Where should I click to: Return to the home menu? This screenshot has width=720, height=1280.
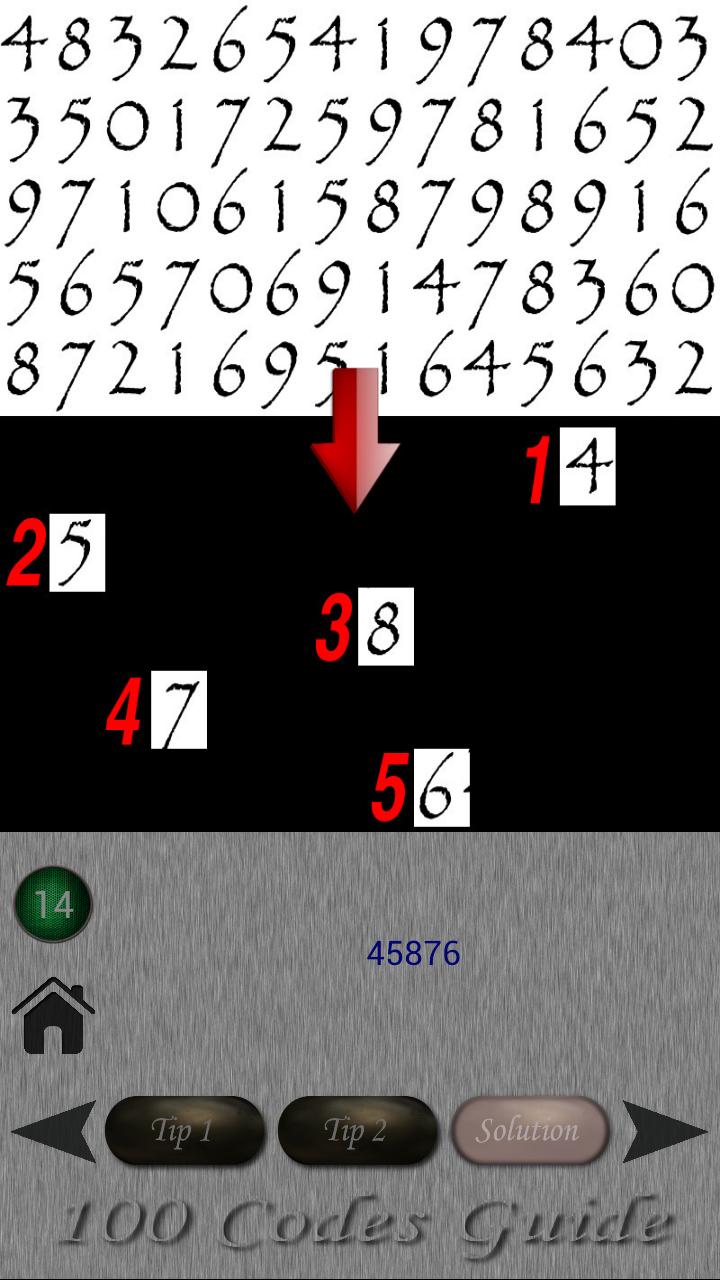pos(53,1016)
